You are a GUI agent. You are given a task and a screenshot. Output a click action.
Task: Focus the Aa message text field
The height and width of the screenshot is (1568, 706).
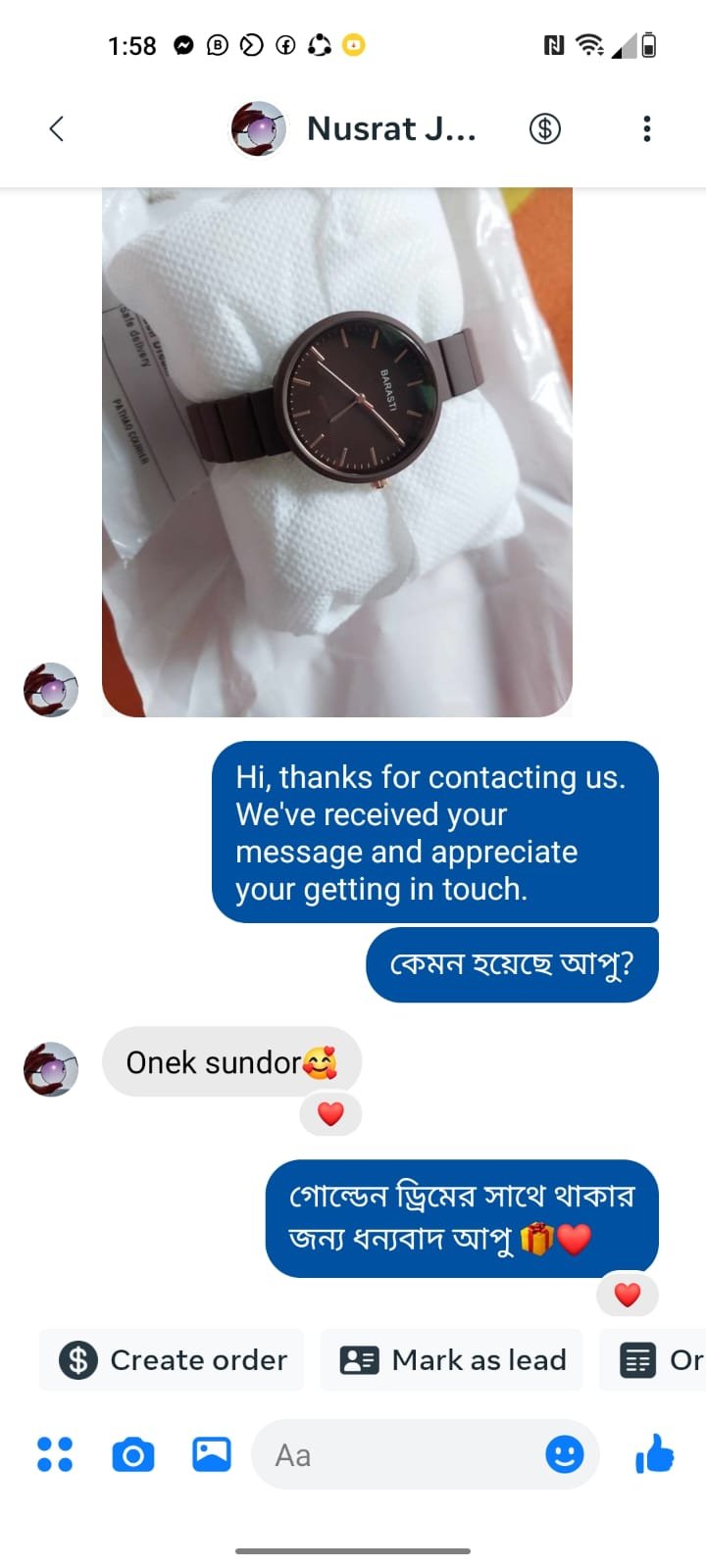(x=392, y=1454)
